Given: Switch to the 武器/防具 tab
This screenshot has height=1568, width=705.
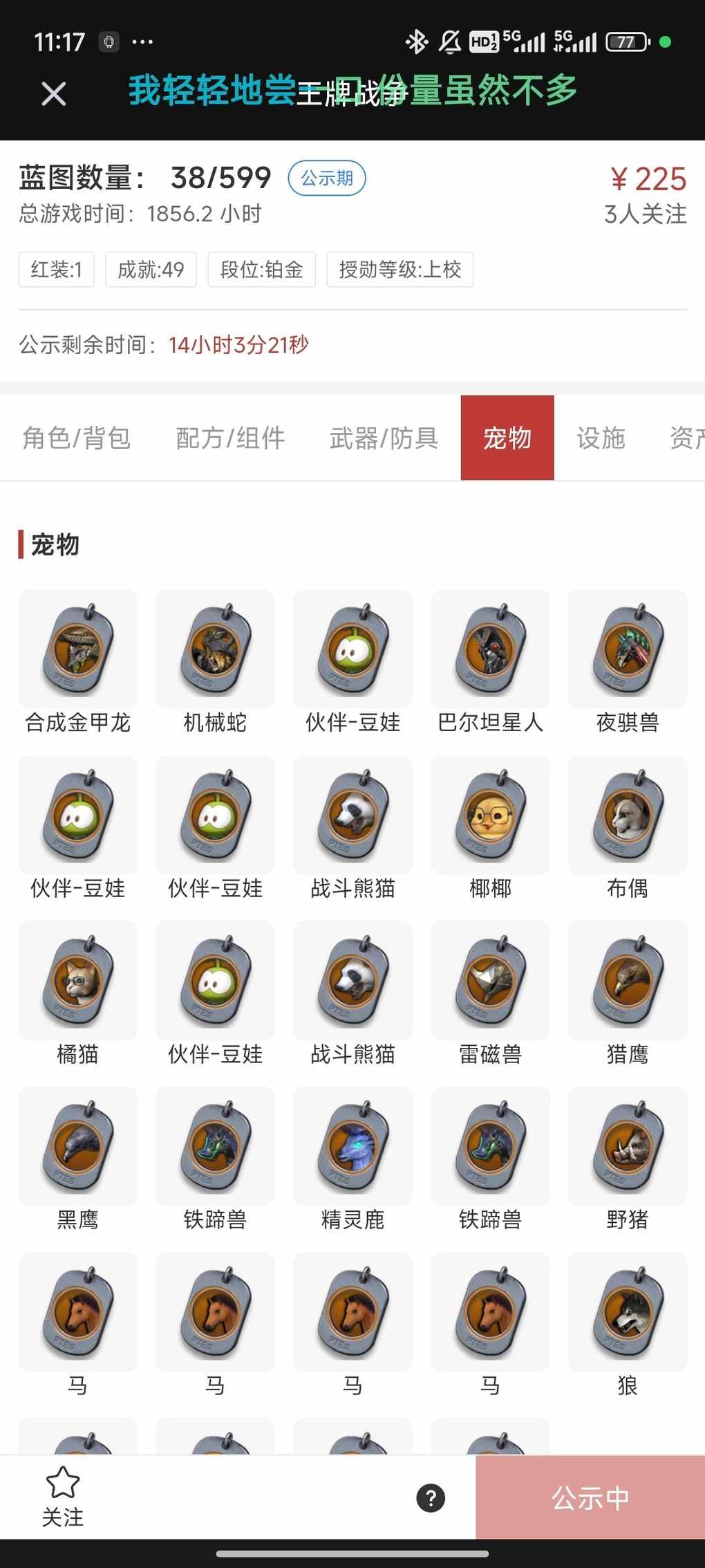Looking at the screenshot, I should pos(384,438).
